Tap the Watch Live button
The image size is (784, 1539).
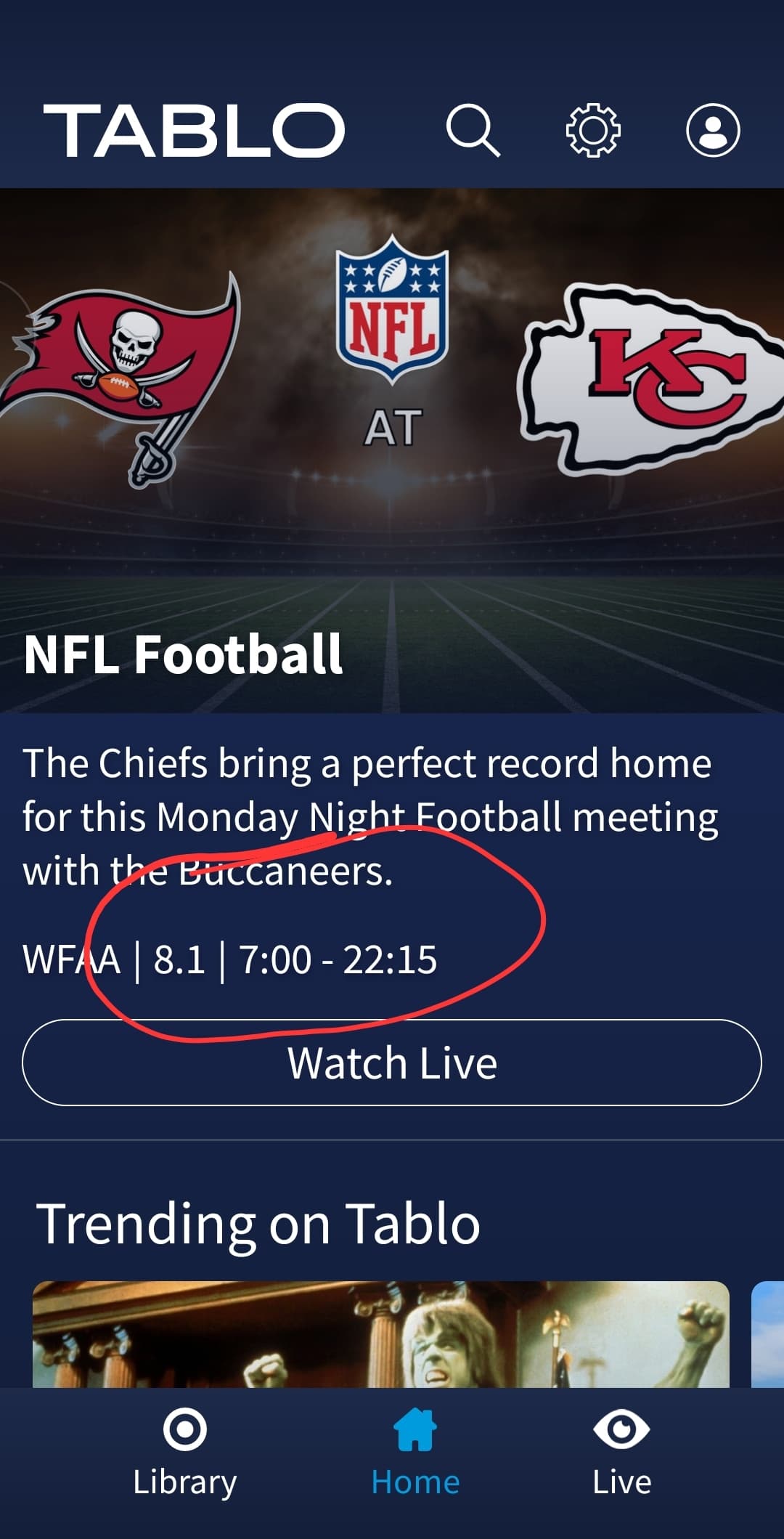pyautogui.click(x=392, y=1063)
